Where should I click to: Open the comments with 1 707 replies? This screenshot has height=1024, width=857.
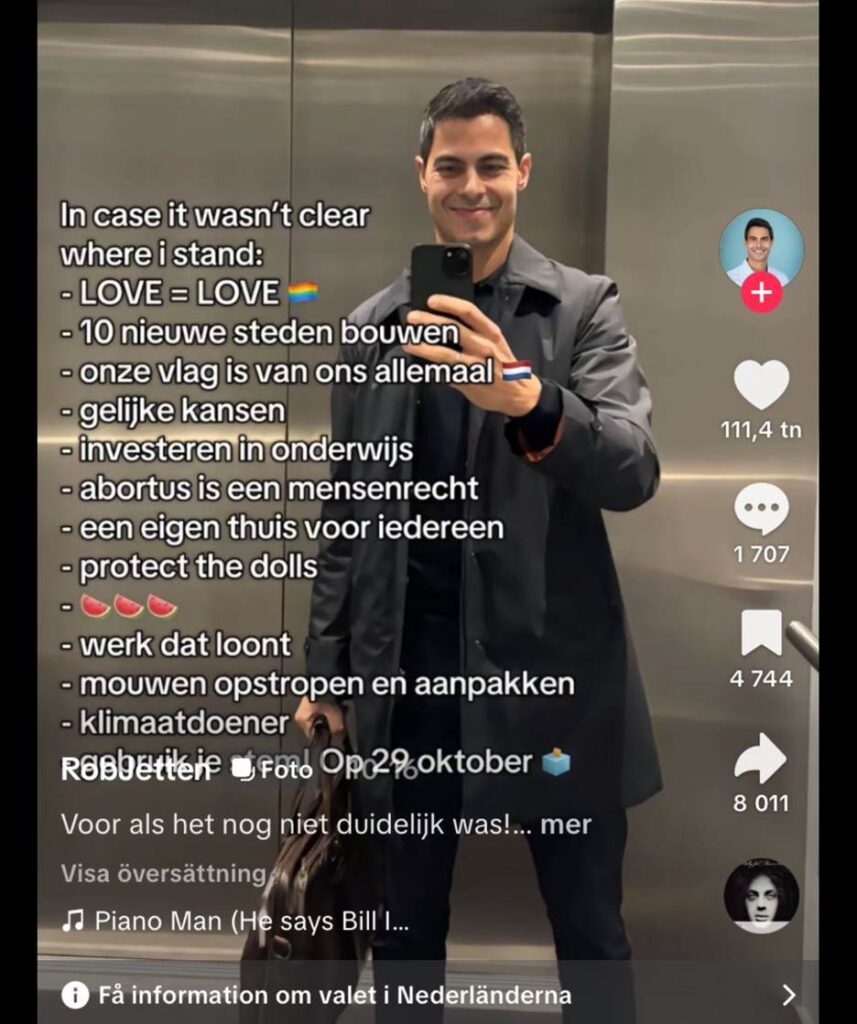(761, 510)
